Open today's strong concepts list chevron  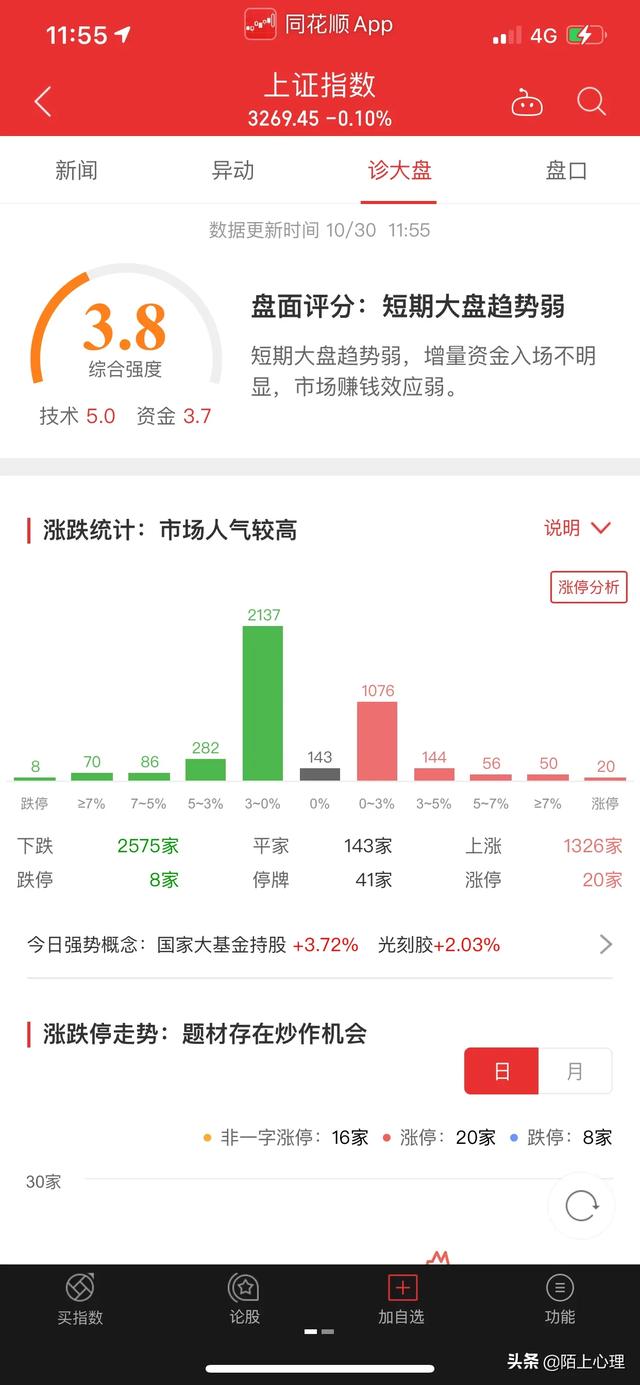click(x=605, y=944)
